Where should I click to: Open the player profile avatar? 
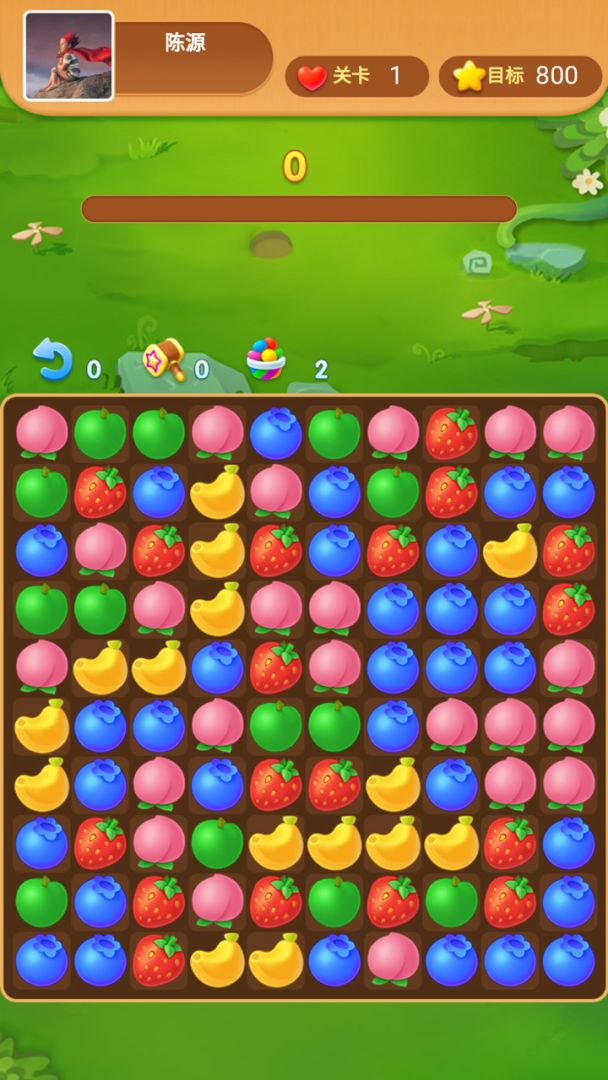click(x=68, y=56)
